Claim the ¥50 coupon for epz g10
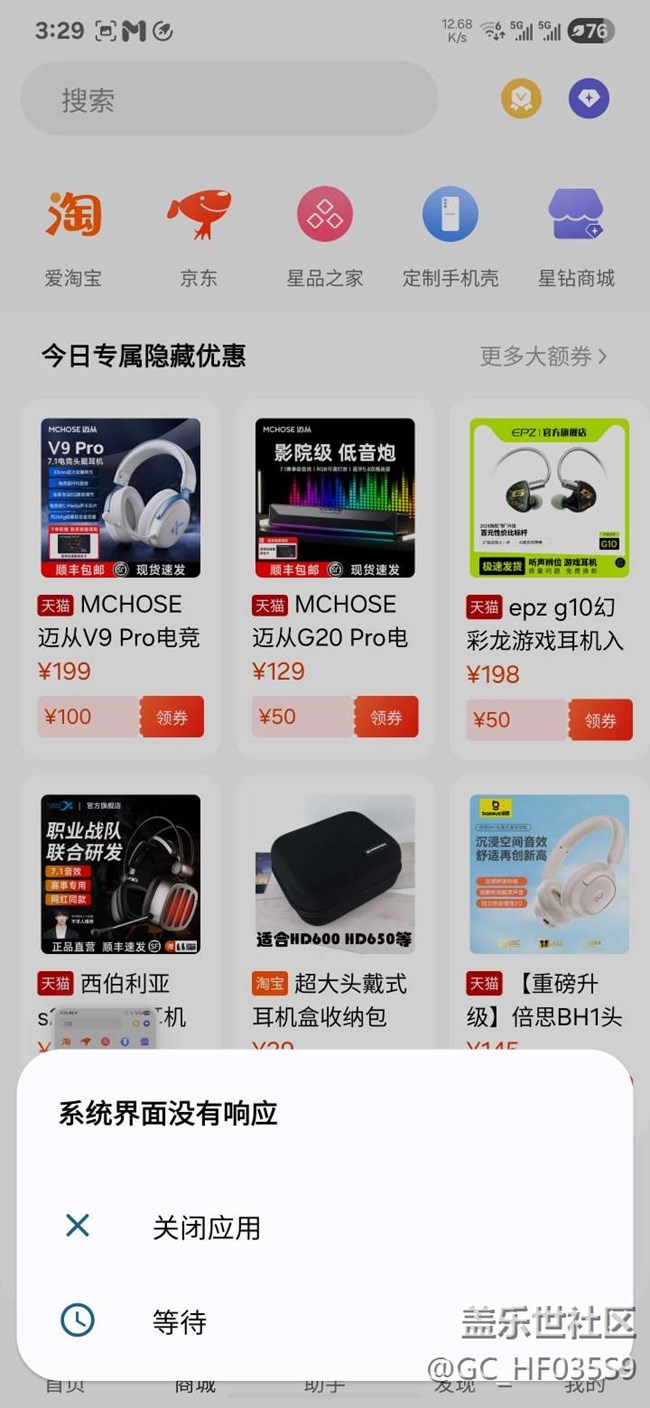 tap(600, 720)
